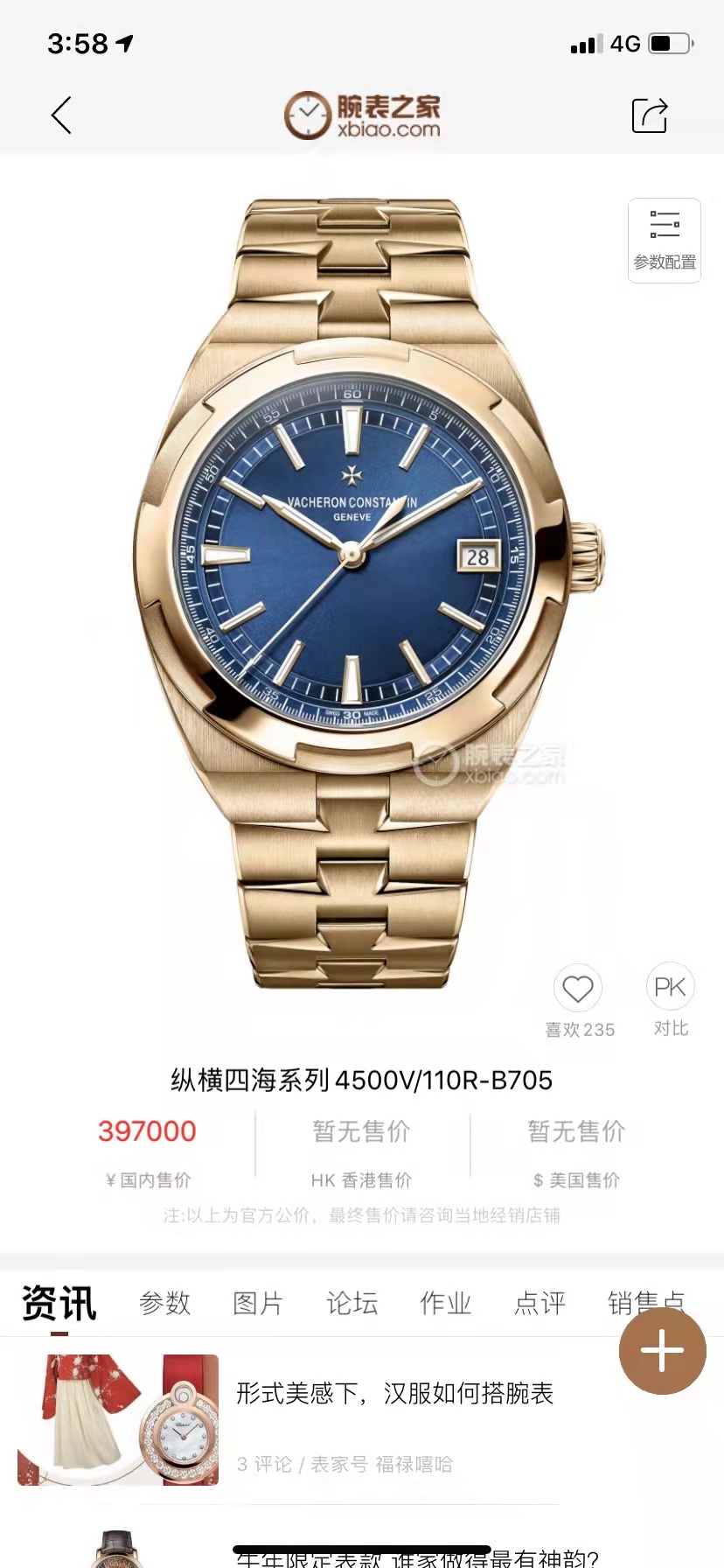
Task: Select the 作业 tab
Action: click(444, 1303)
